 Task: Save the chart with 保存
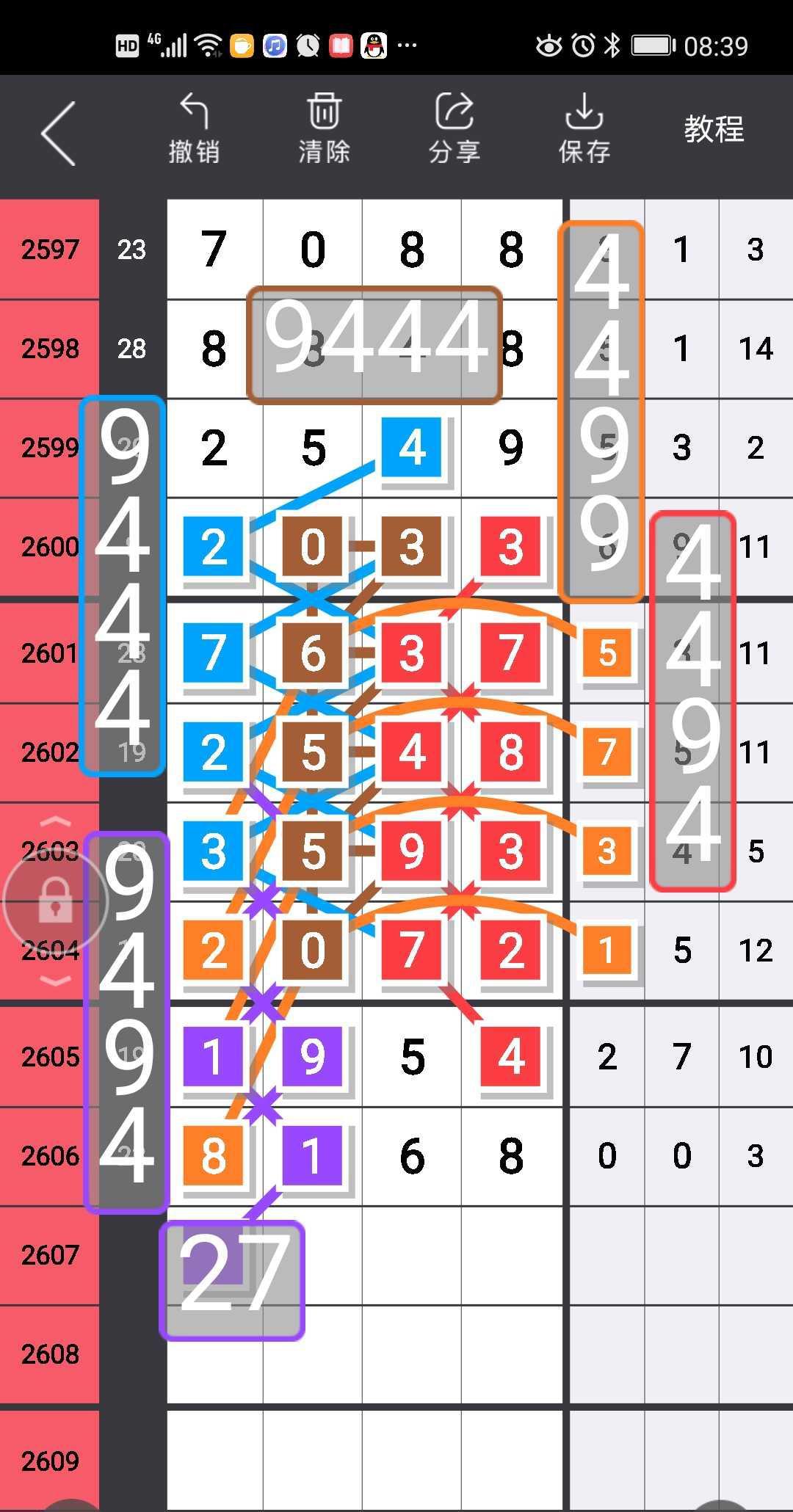[x=584, y=129]
